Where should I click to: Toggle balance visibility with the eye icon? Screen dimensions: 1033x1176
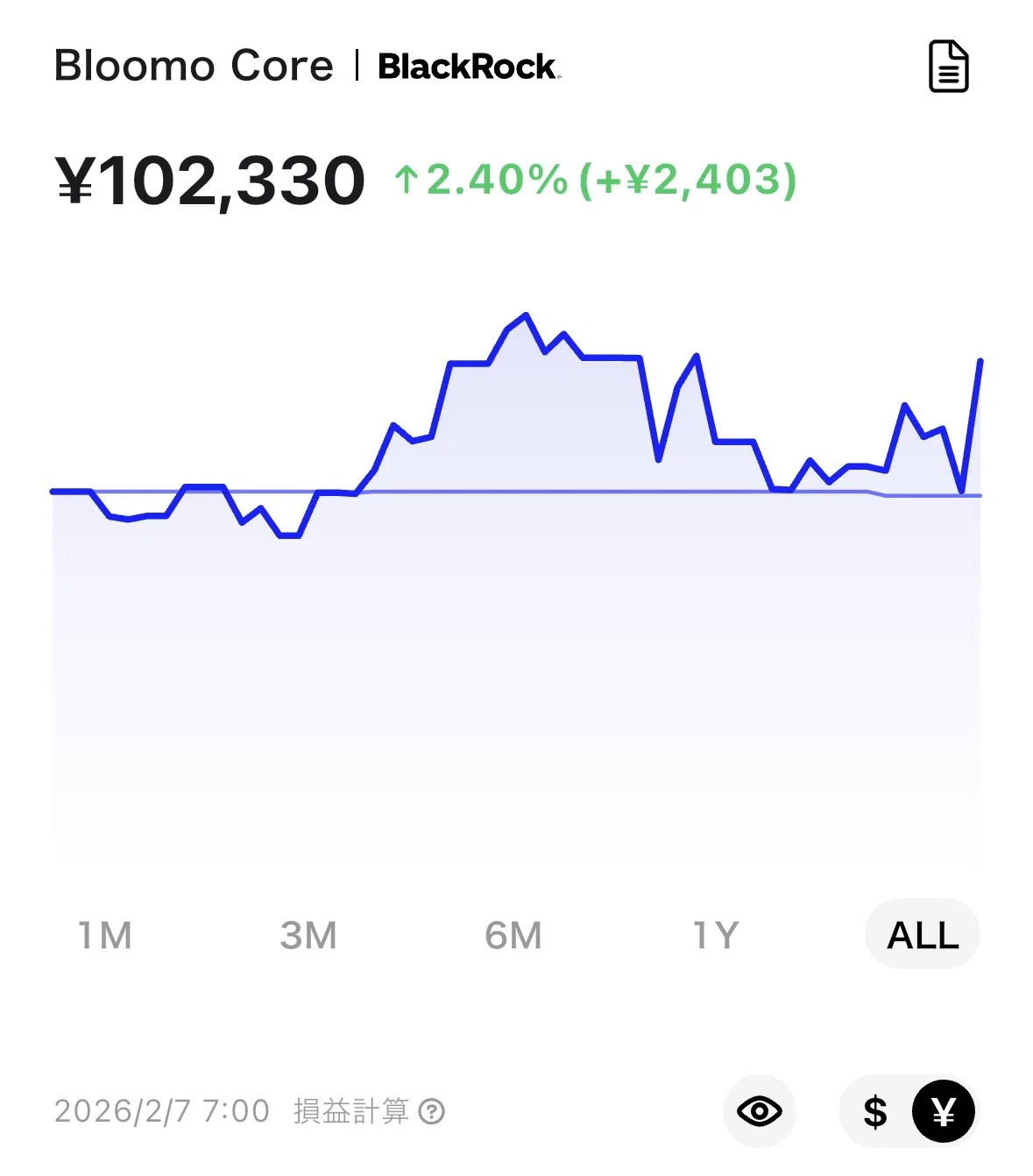[760, 1111]
